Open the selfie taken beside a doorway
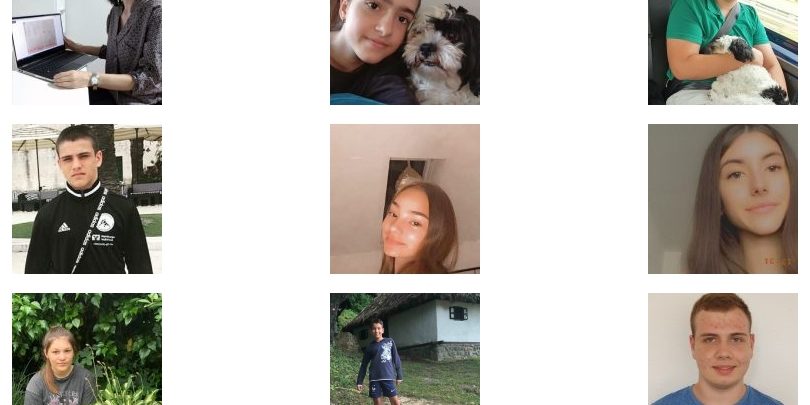810x405 pixels. tap(405, 199)
